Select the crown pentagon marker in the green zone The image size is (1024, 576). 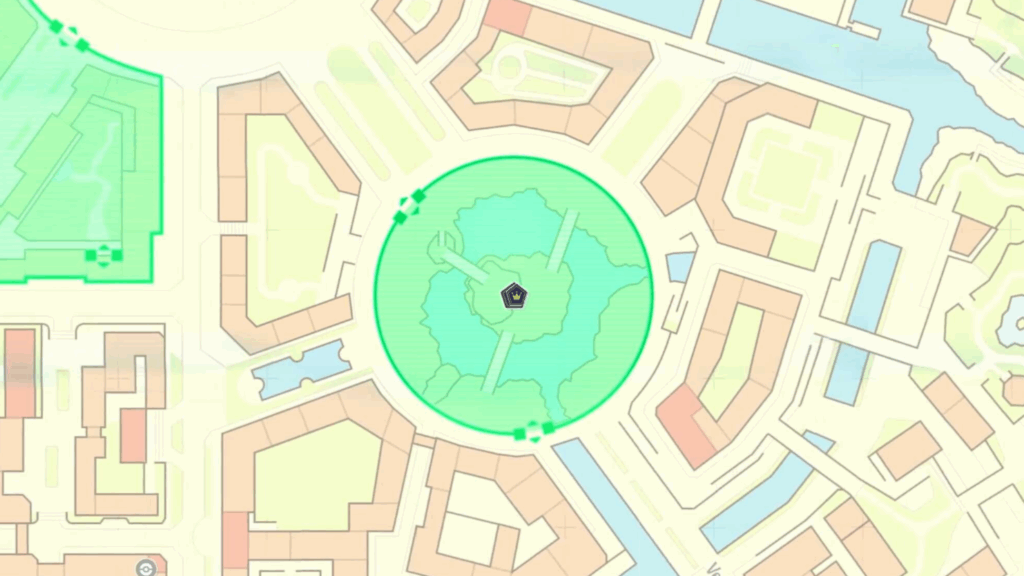point(514,296)
